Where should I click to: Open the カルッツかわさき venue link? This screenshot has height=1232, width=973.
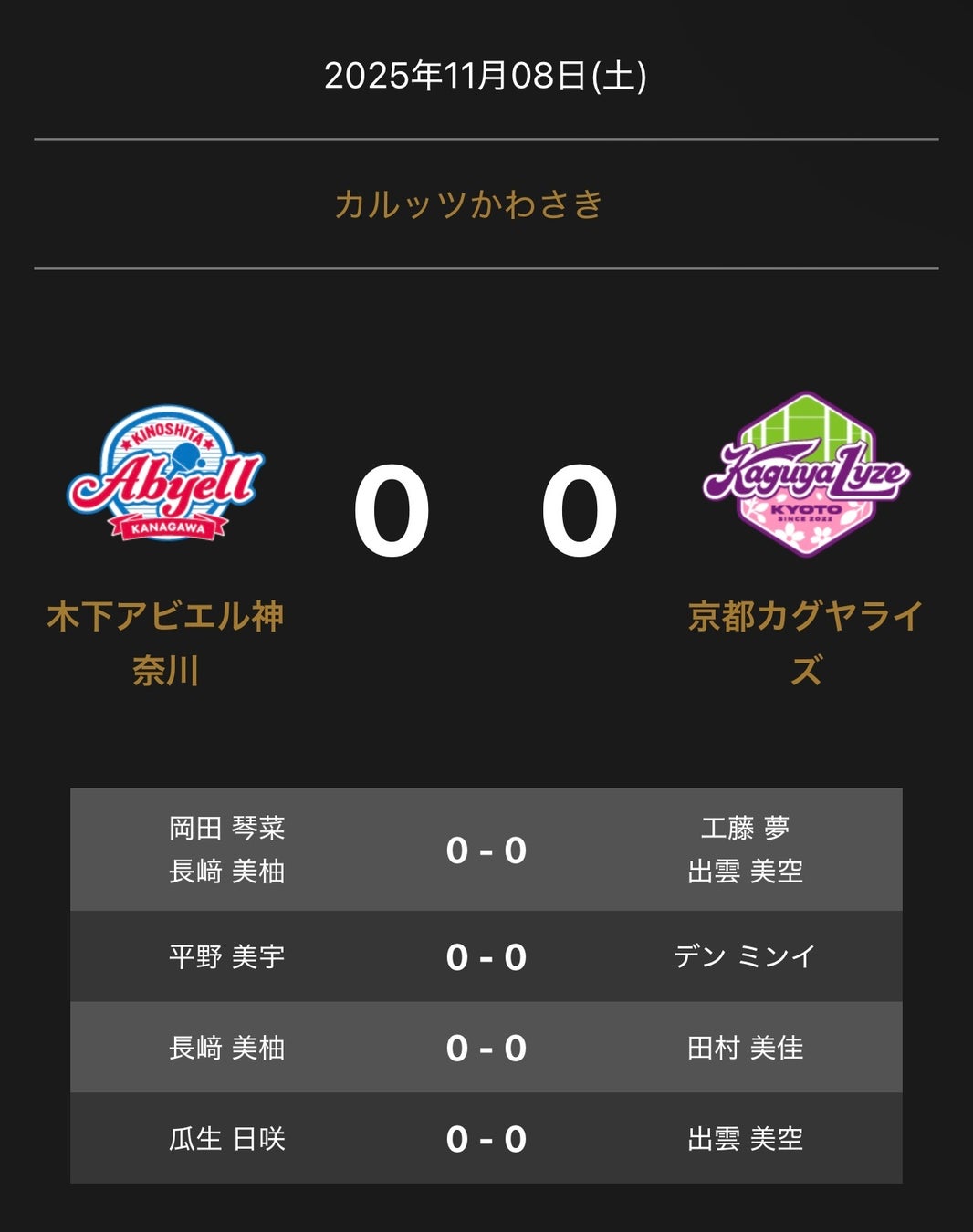469,204
